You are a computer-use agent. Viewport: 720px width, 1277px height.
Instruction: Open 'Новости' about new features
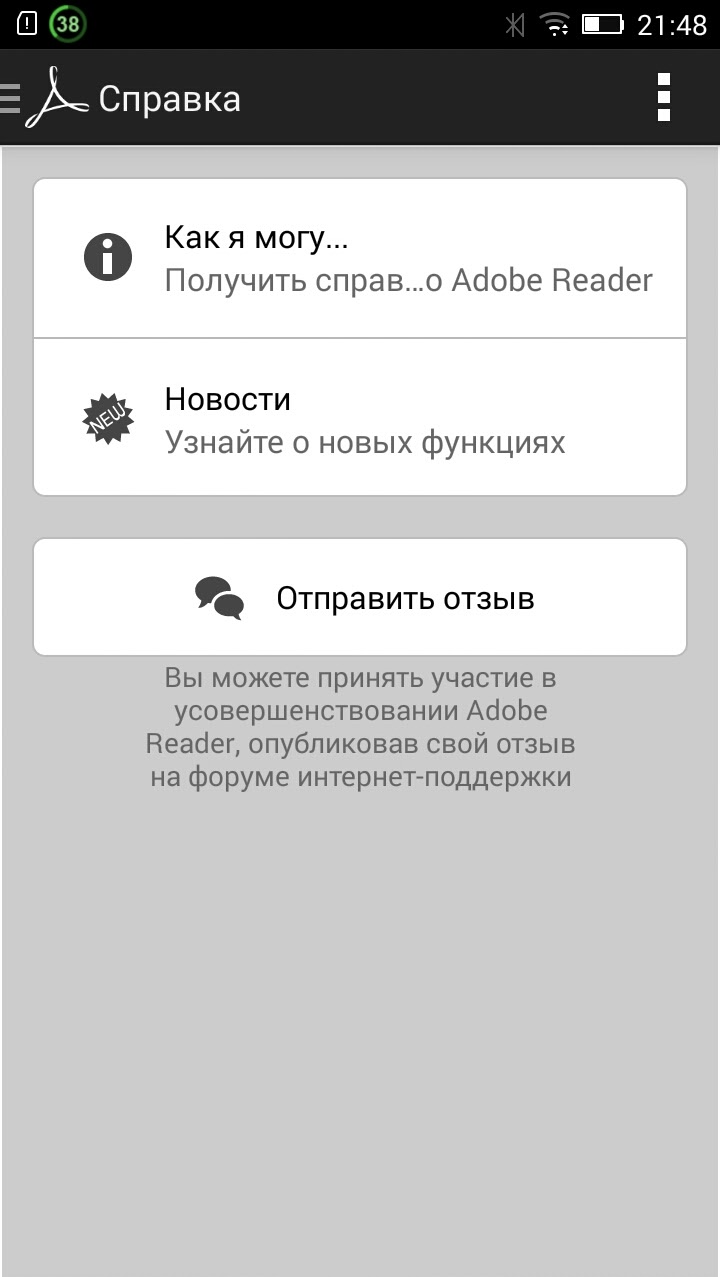pyautogui.click(x=360, y=419)
